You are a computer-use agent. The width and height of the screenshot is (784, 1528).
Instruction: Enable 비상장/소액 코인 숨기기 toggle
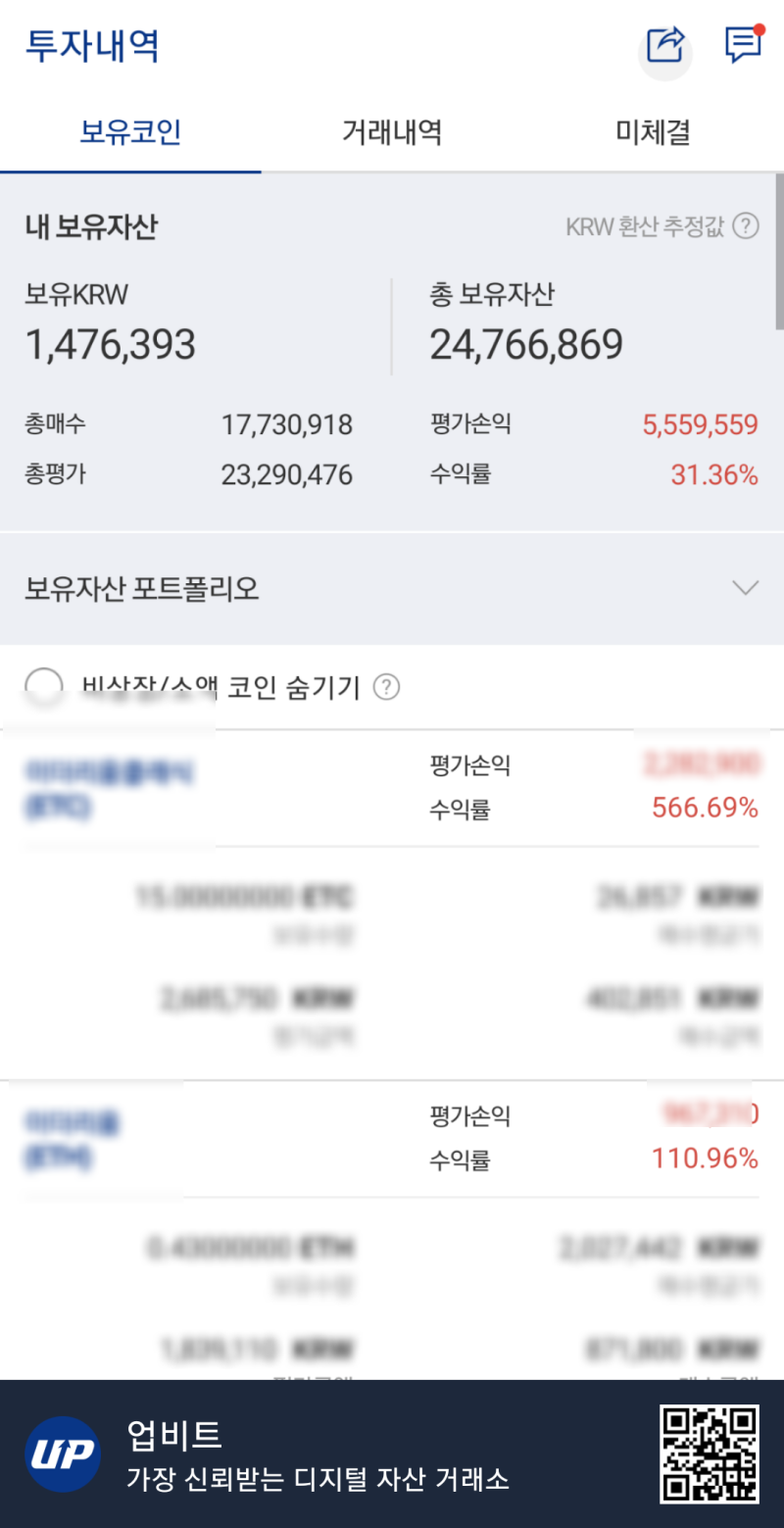point(45,688)
